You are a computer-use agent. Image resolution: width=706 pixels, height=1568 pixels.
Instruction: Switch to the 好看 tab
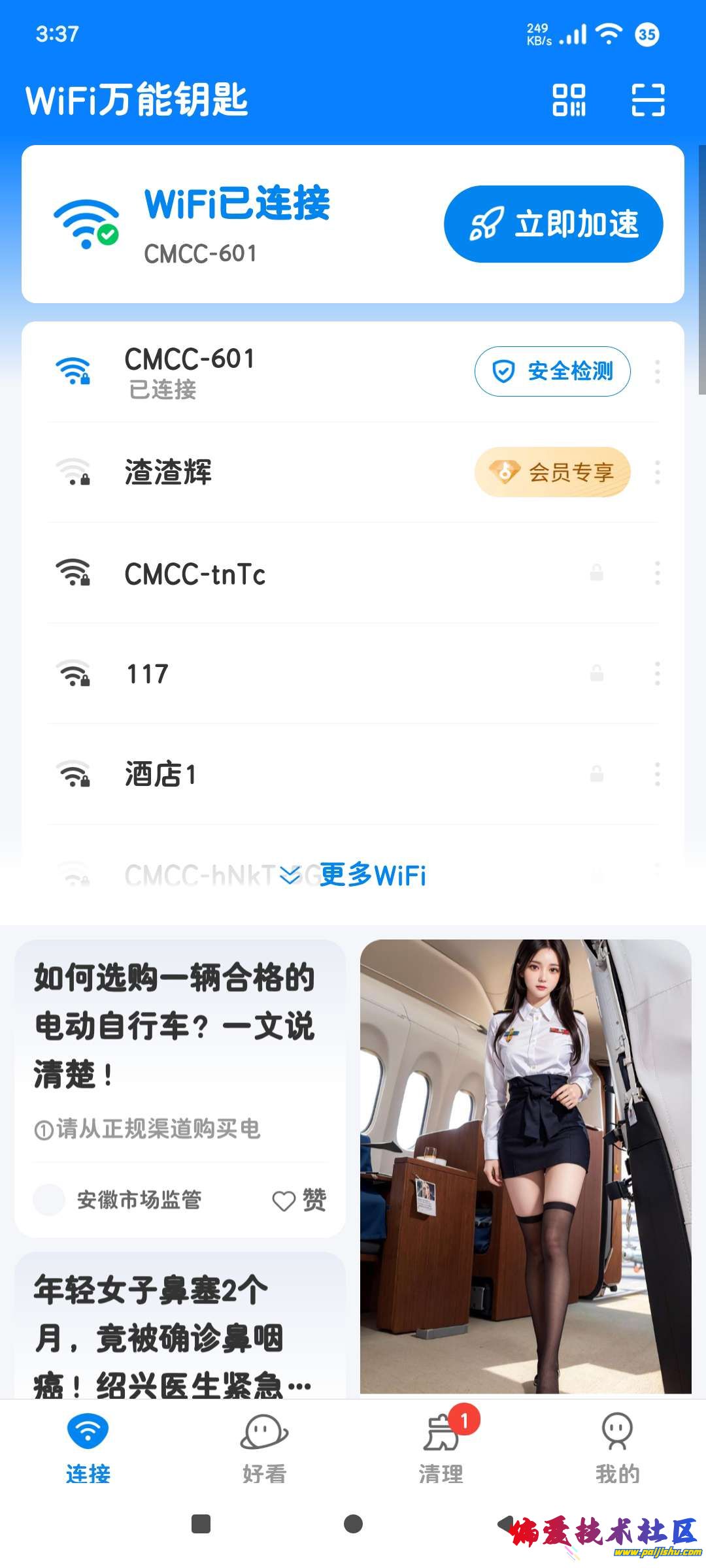coord(264,1445)
